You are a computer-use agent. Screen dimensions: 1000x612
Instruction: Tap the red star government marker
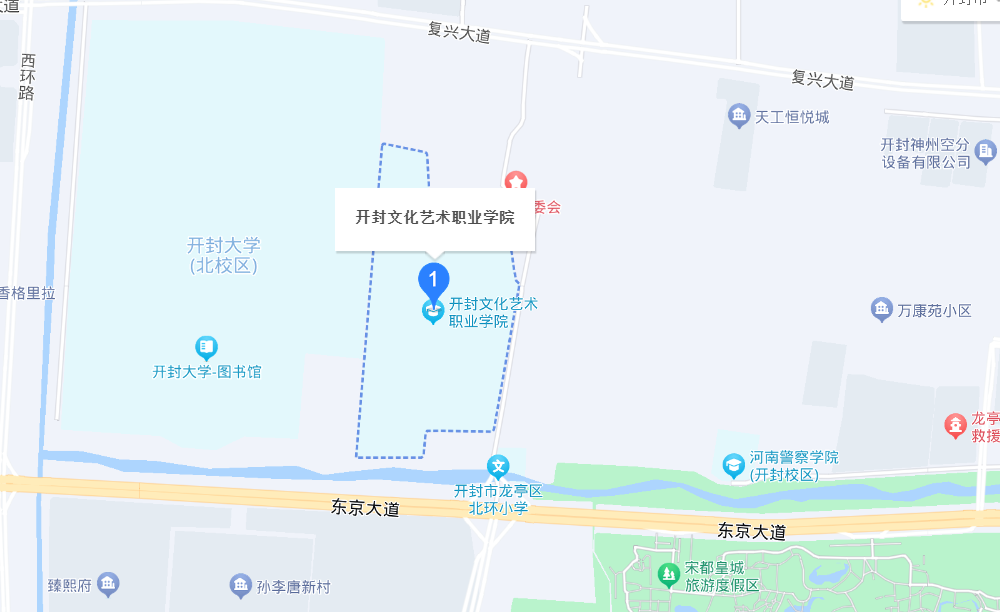(x=516, y=182)
